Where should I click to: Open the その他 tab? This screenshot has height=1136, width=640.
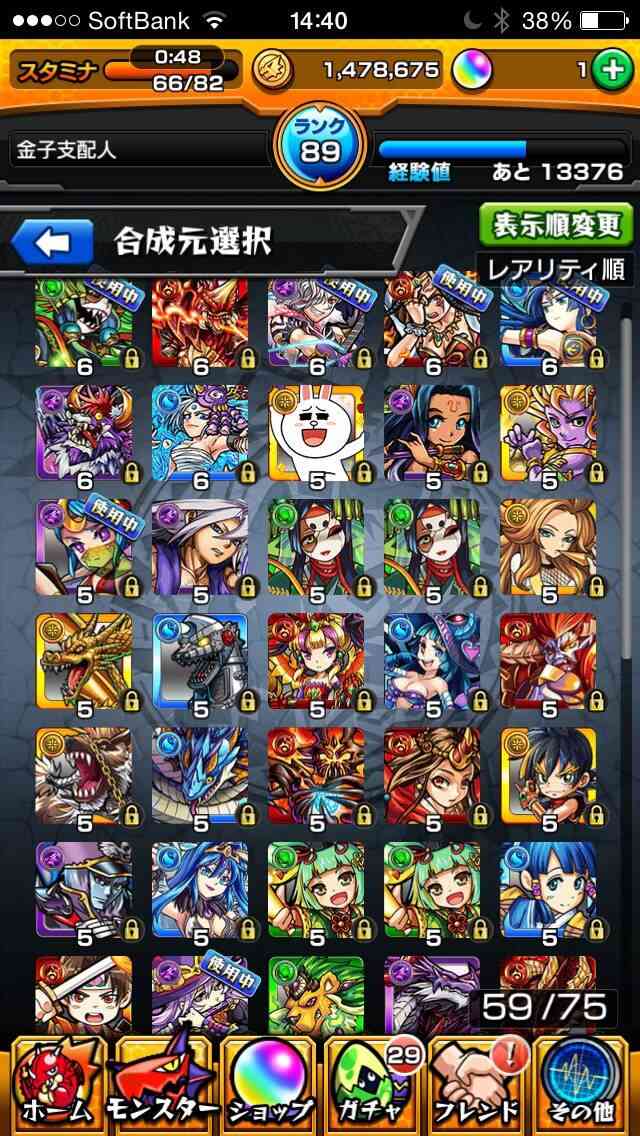[581, 1085]
